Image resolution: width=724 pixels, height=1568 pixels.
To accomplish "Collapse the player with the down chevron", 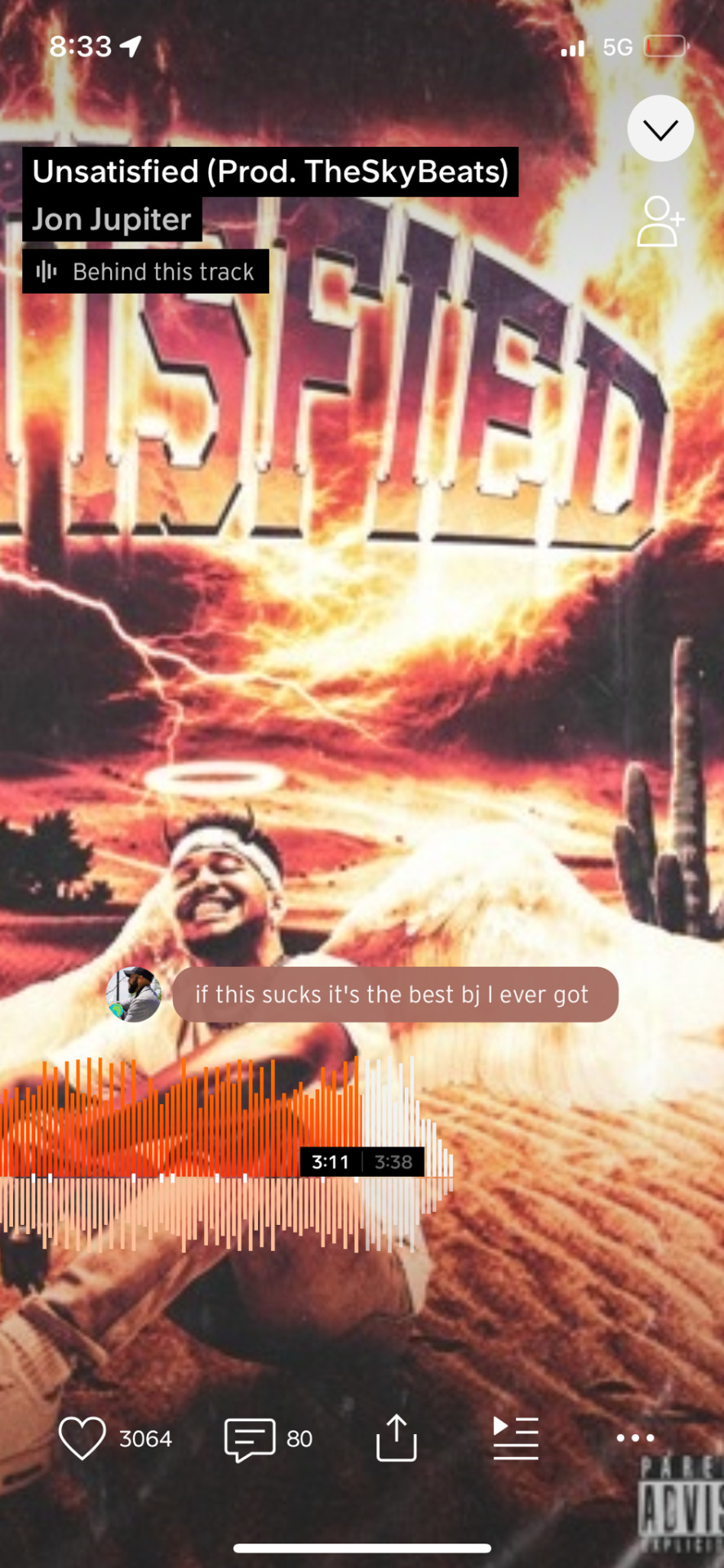I will coord(660,129).
